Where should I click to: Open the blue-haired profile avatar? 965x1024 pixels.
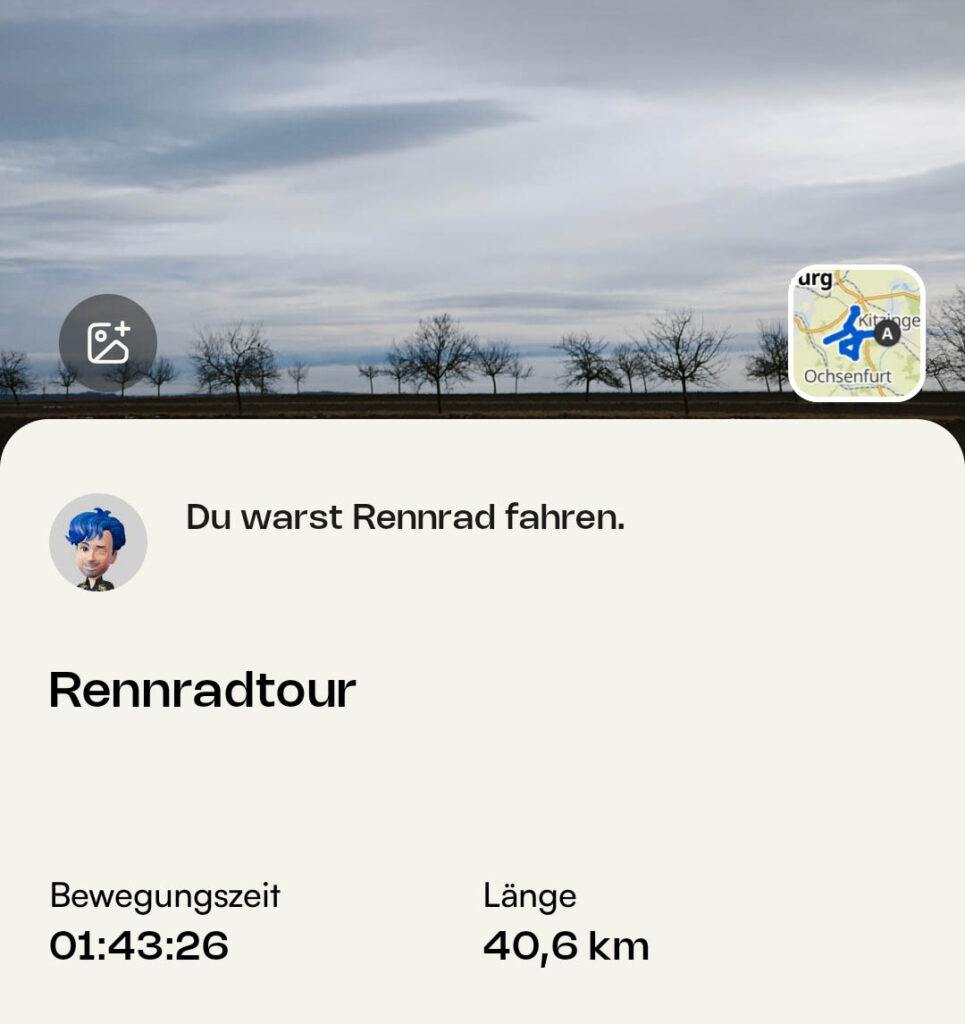98,542
